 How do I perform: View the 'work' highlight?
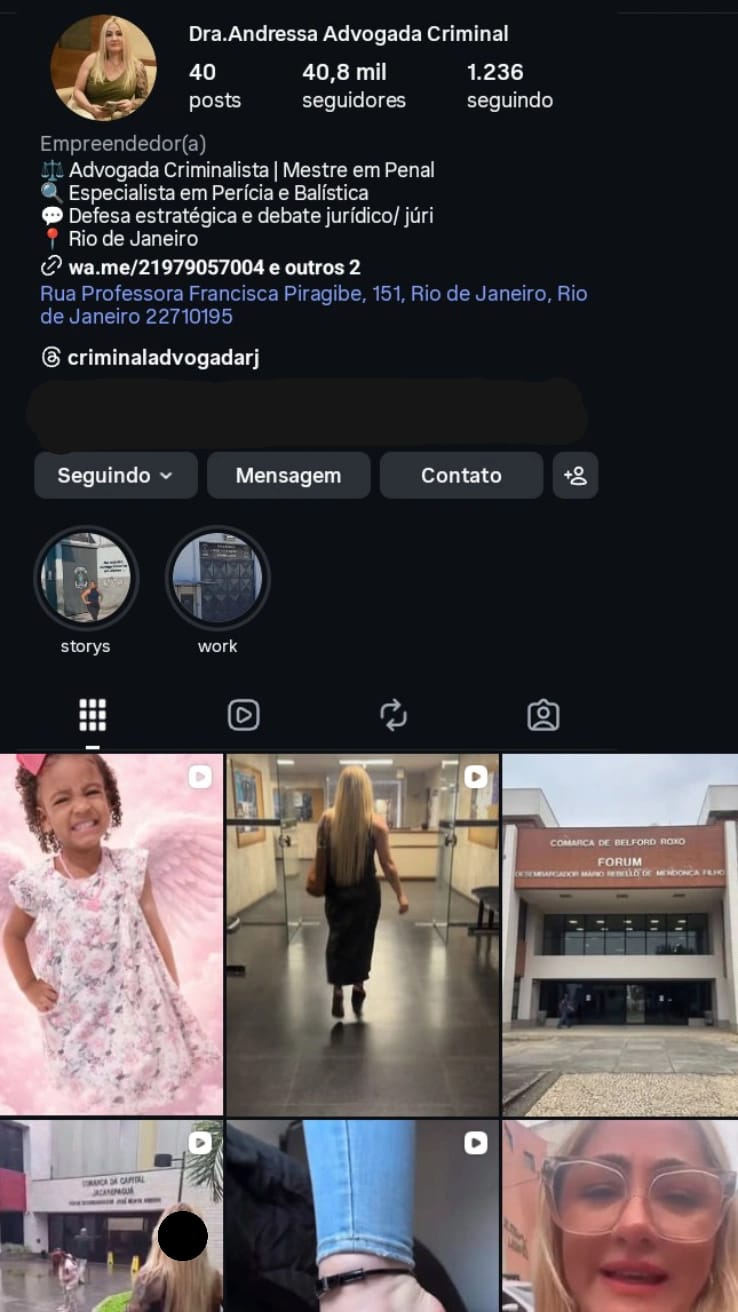[x=217, y=577]
